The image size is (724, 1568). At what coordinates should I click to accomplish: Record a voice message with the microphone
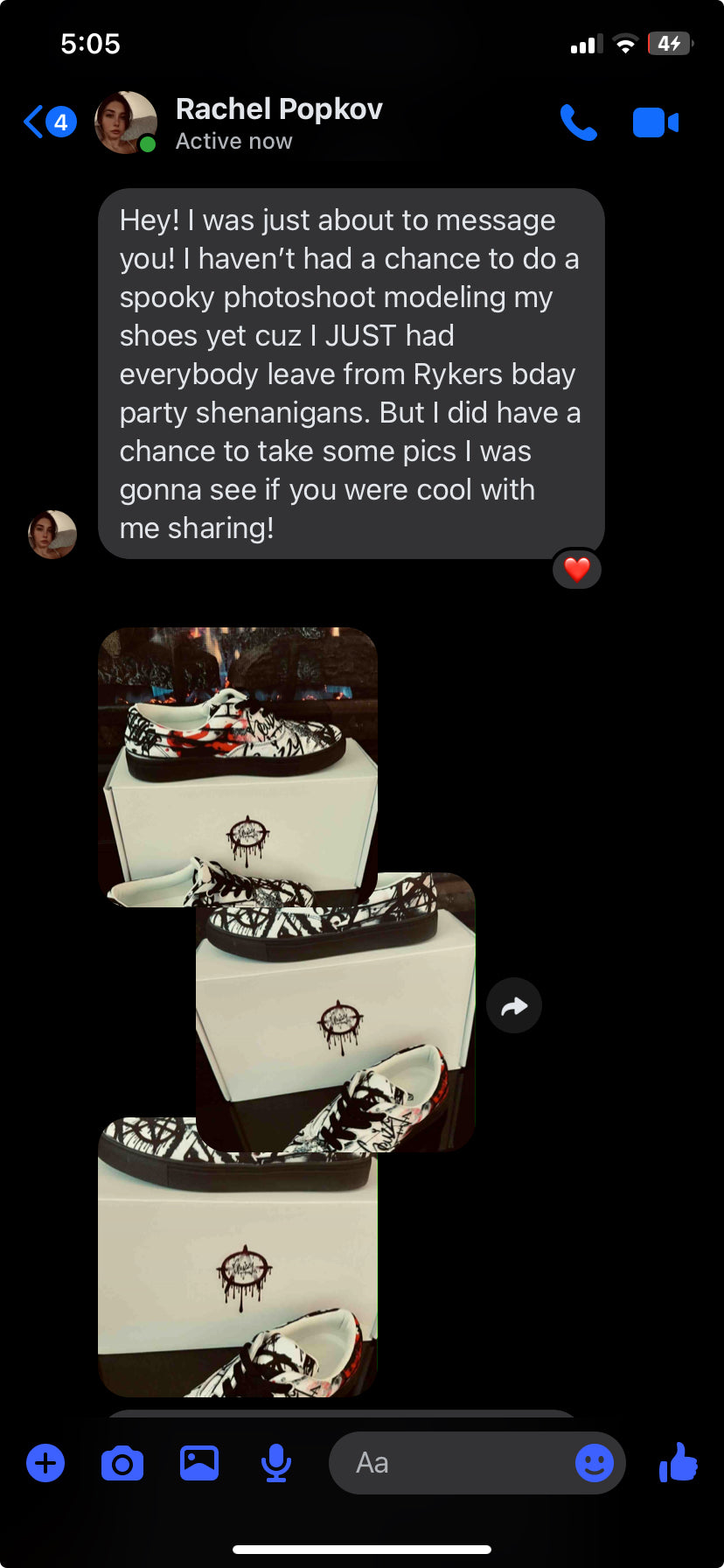coord(276,1463)
